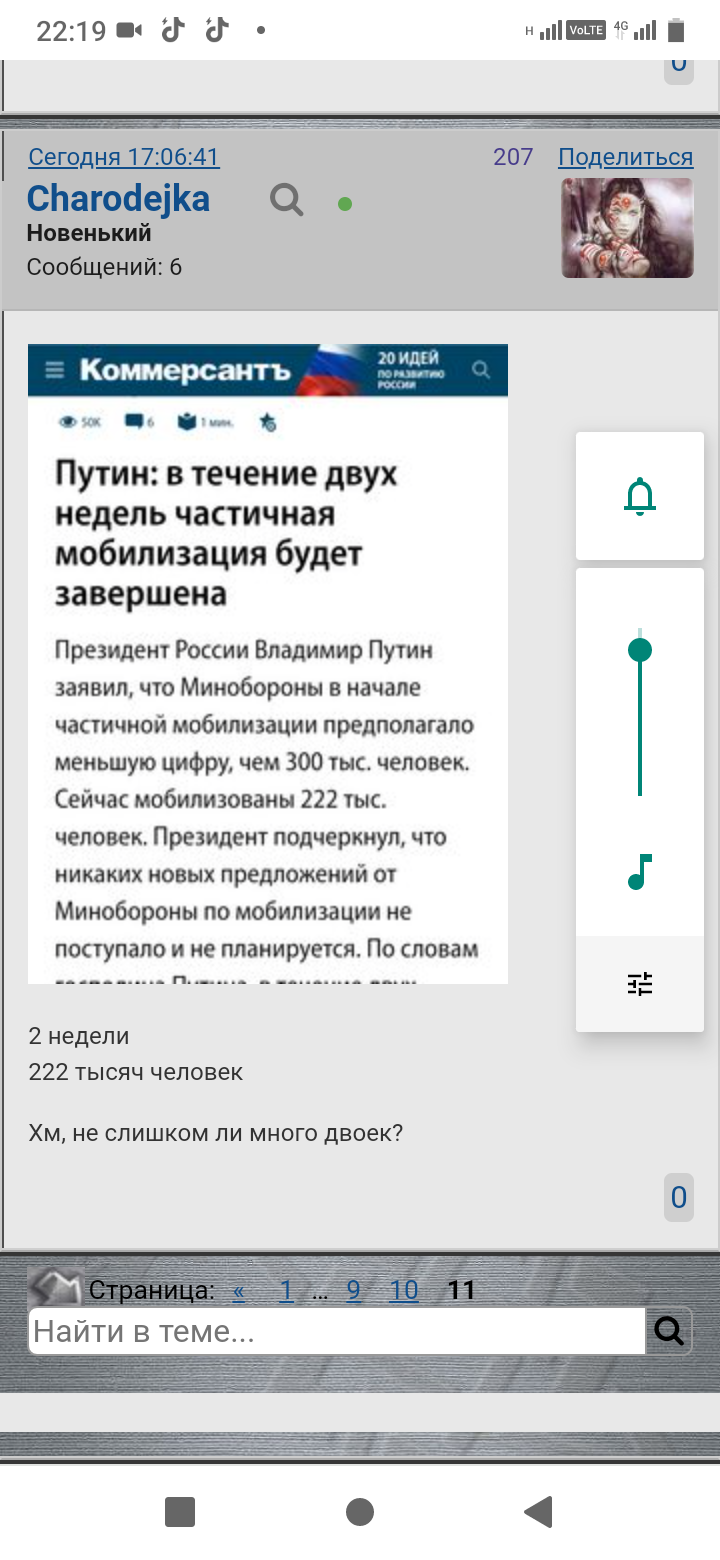Go to page 10 of the thread
This screenshot has width=720, height=1560.
(404, 1291)
